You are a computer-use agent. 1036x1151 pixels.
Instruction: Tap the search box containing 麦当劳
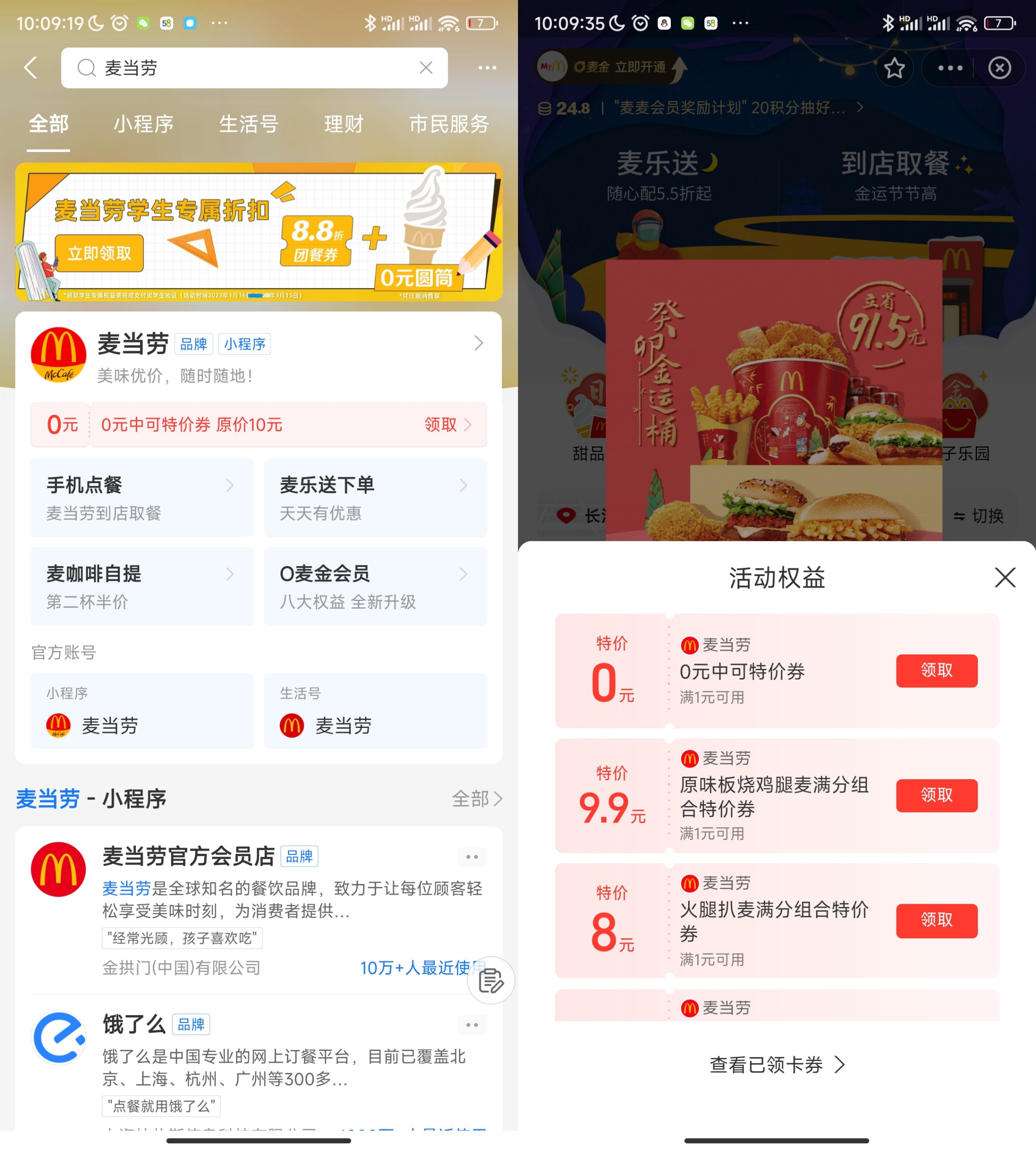250,68
